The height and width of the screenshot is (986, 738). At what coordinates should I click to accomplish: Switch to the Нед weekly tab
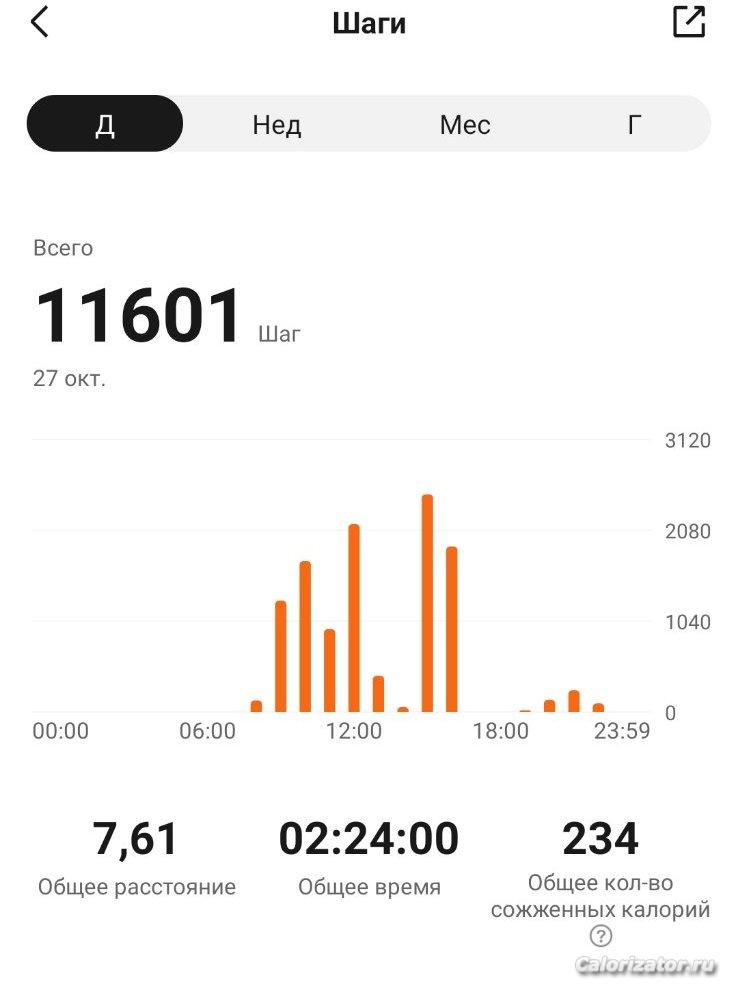click(277, 125)
